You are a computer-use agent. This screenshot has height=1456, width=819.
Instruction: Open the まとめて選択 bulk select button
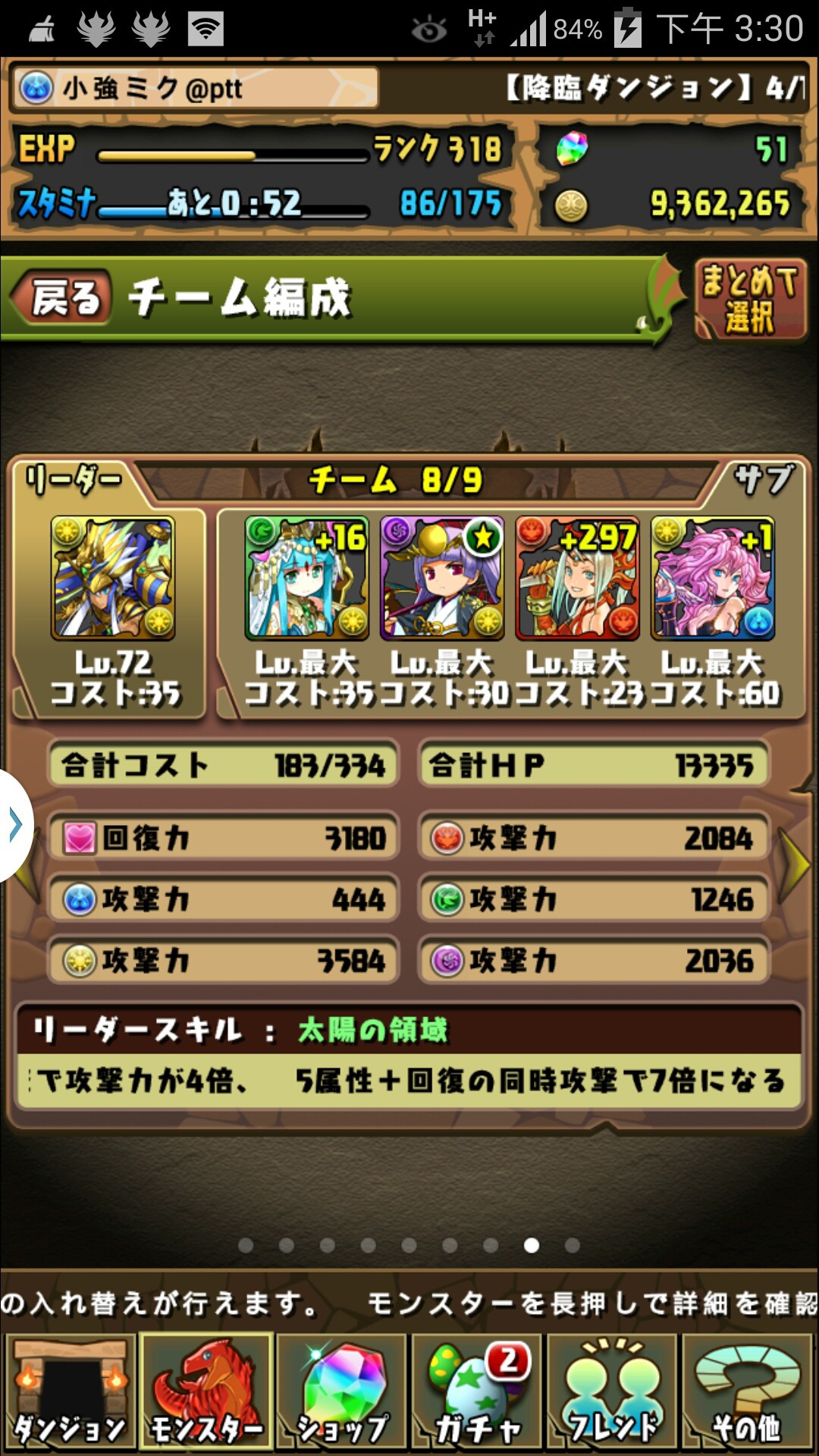[x=749, y=298]
